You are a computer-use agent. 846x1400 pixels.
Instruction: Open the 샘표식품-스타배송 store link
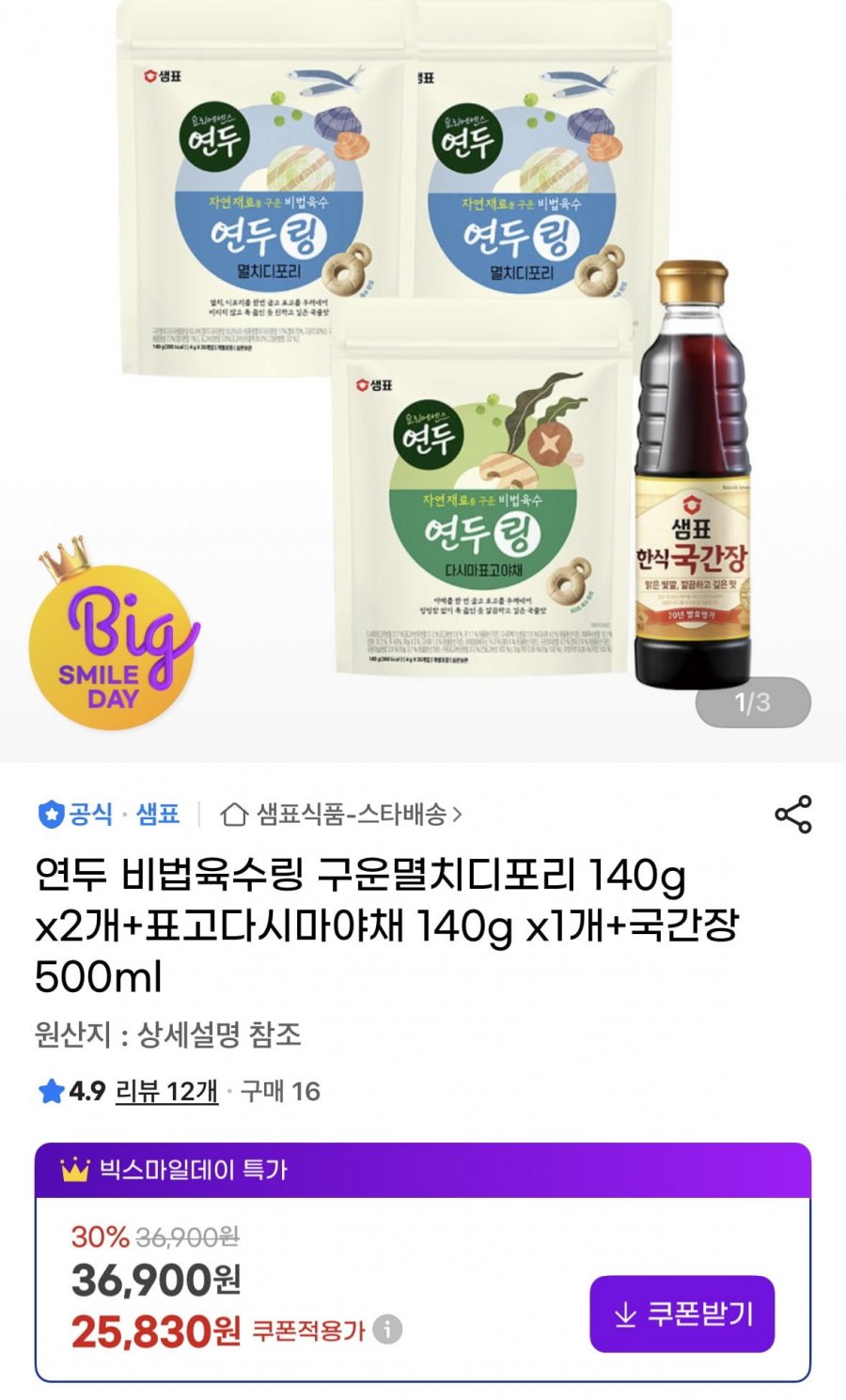click(x=342, y=814)
